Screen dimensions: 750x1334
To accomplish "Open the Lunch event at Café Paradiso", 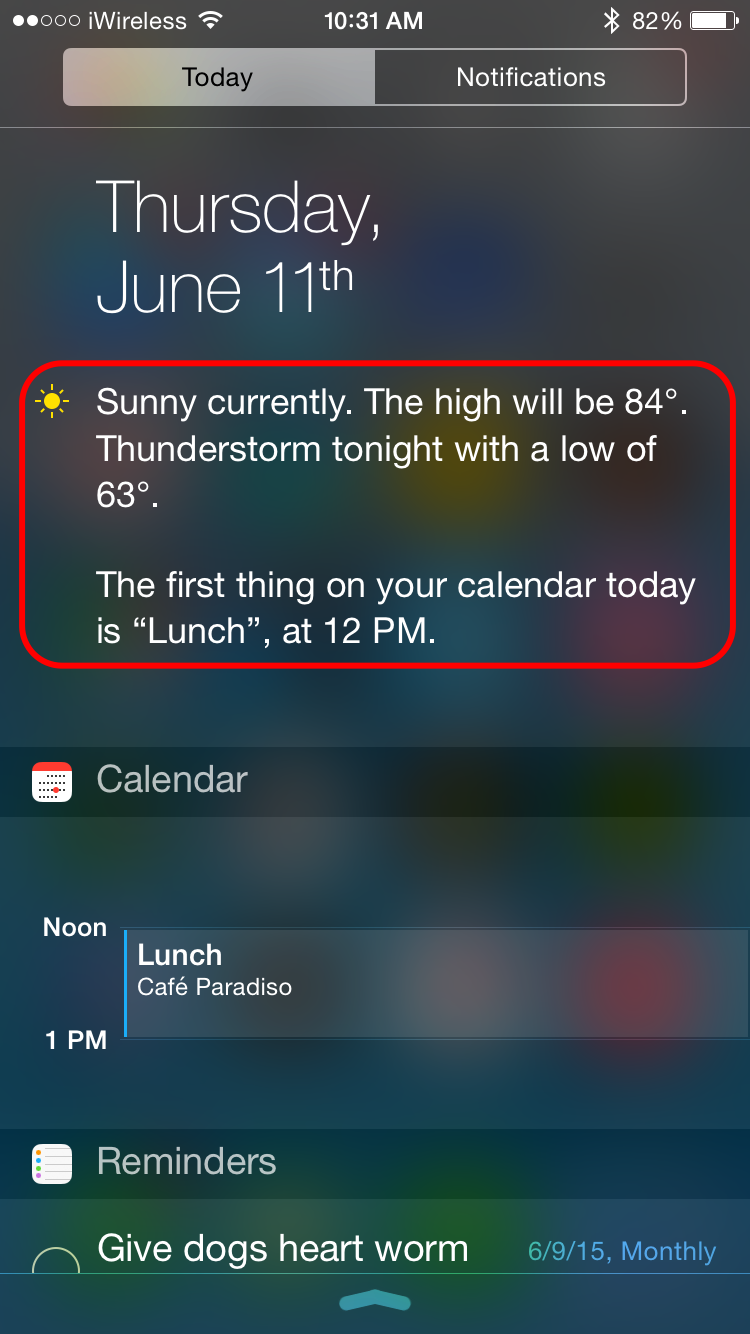I will [x=435, y=984].
